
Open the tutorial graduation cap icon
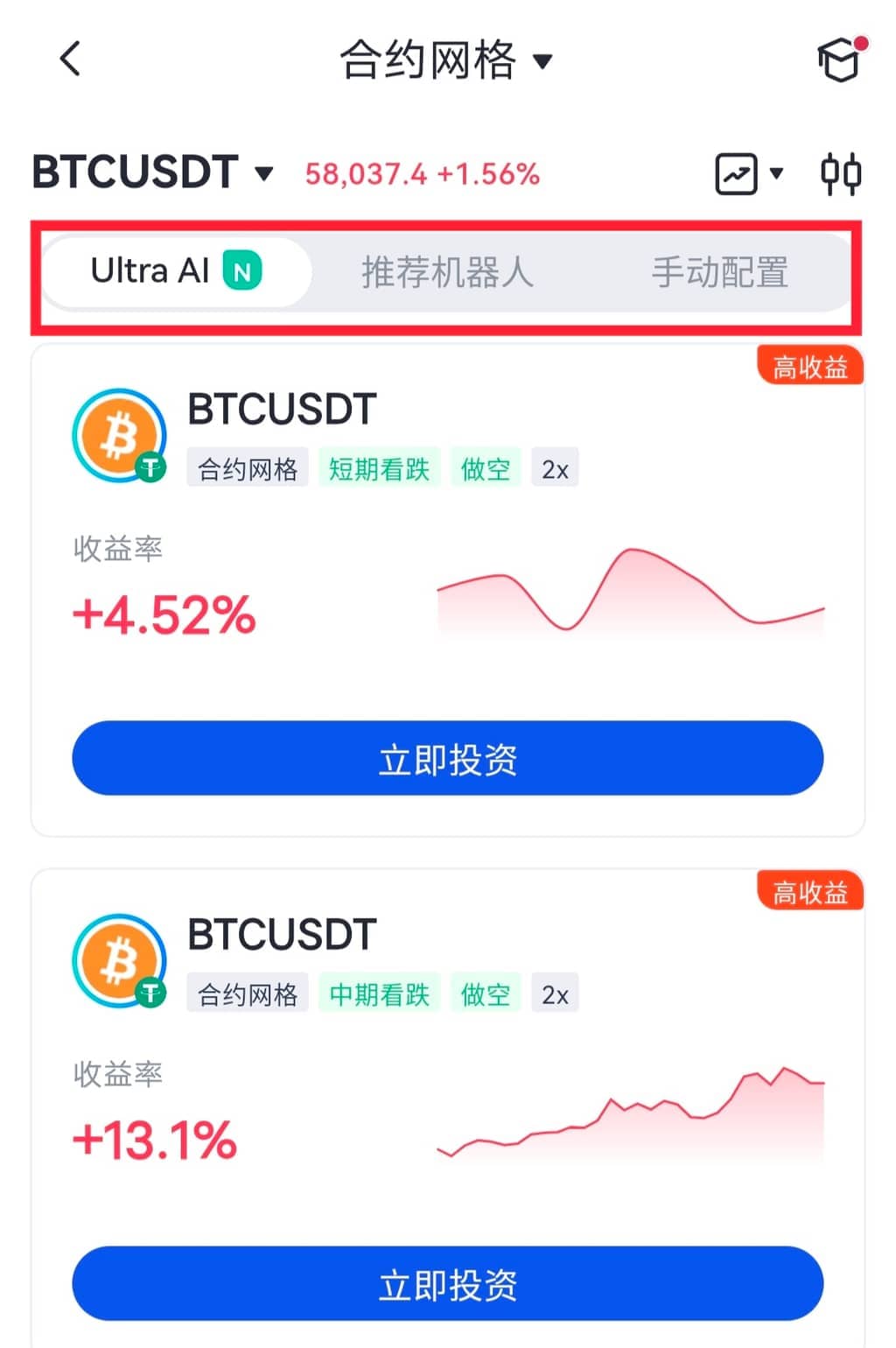840,60
